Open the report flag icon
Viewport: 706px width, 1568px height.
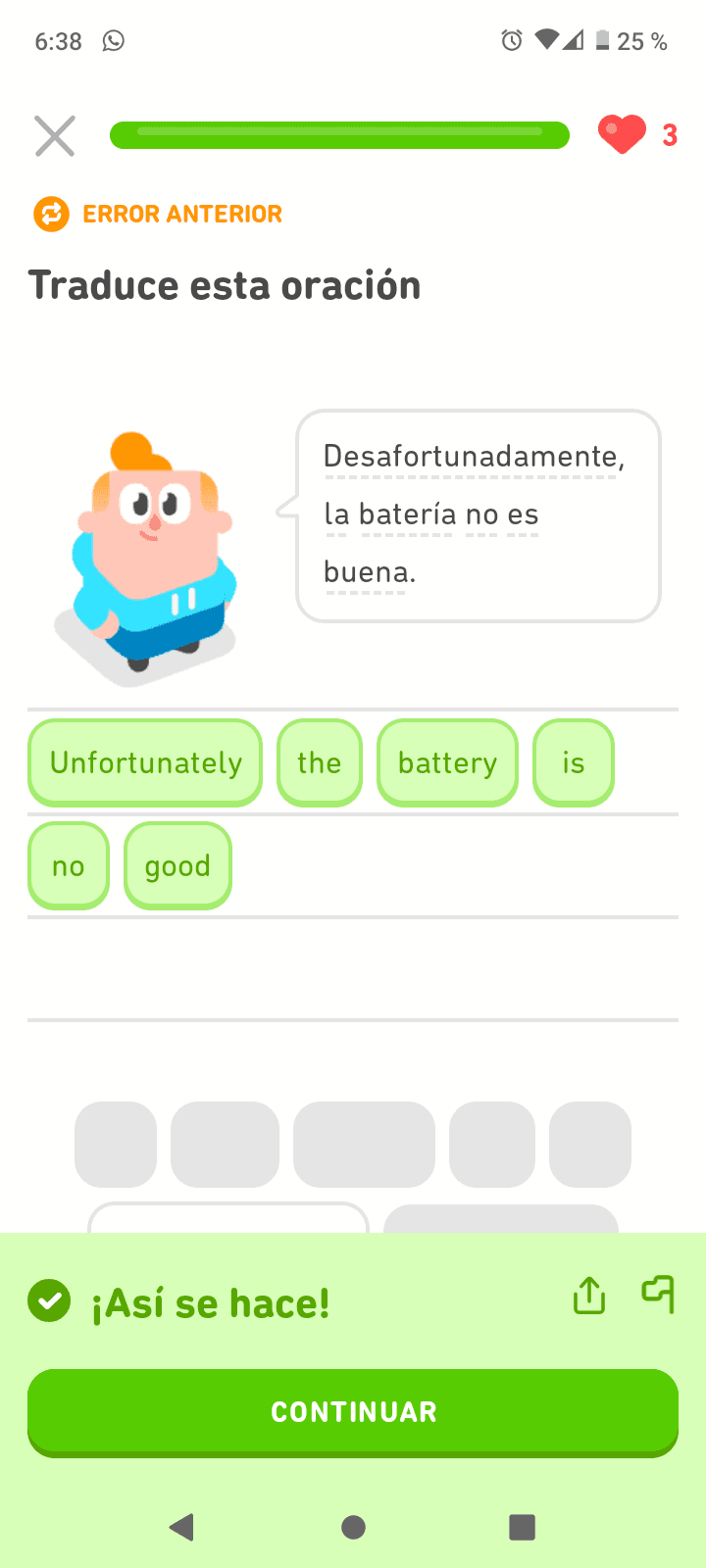tap(659, 1295)
